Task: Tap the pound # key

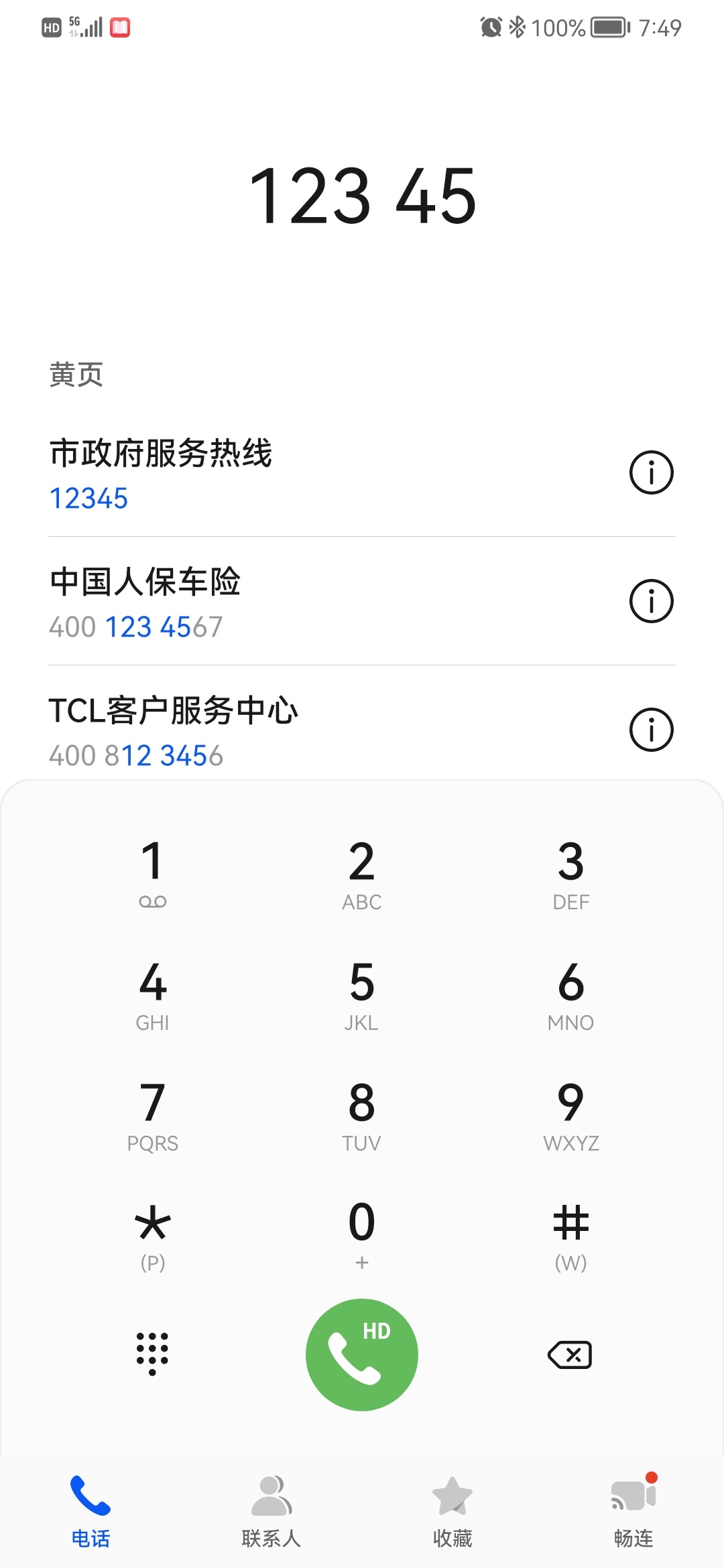Action: (570, 1234)
